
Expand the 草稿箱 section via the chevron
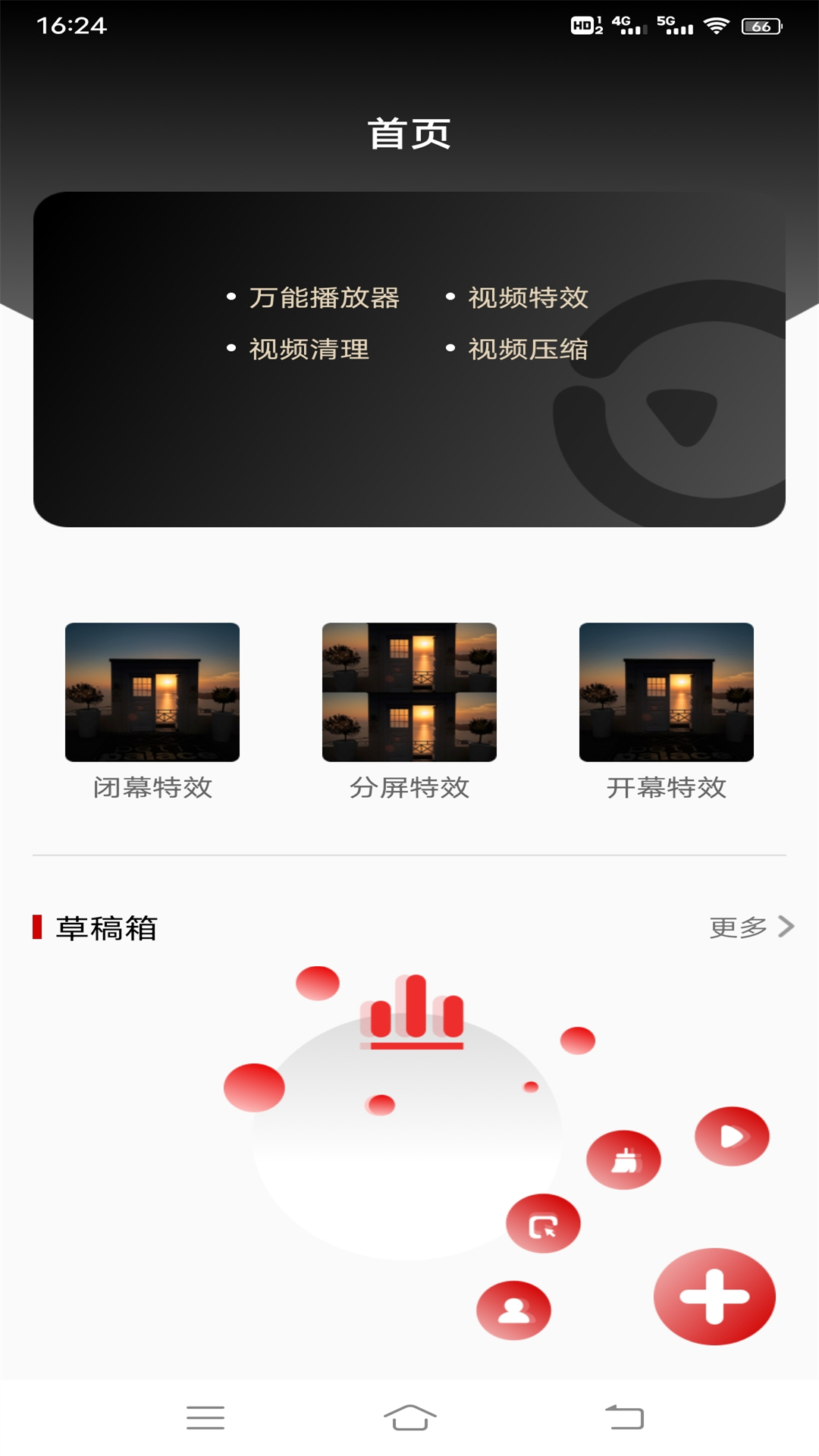(x=784, y=927)
